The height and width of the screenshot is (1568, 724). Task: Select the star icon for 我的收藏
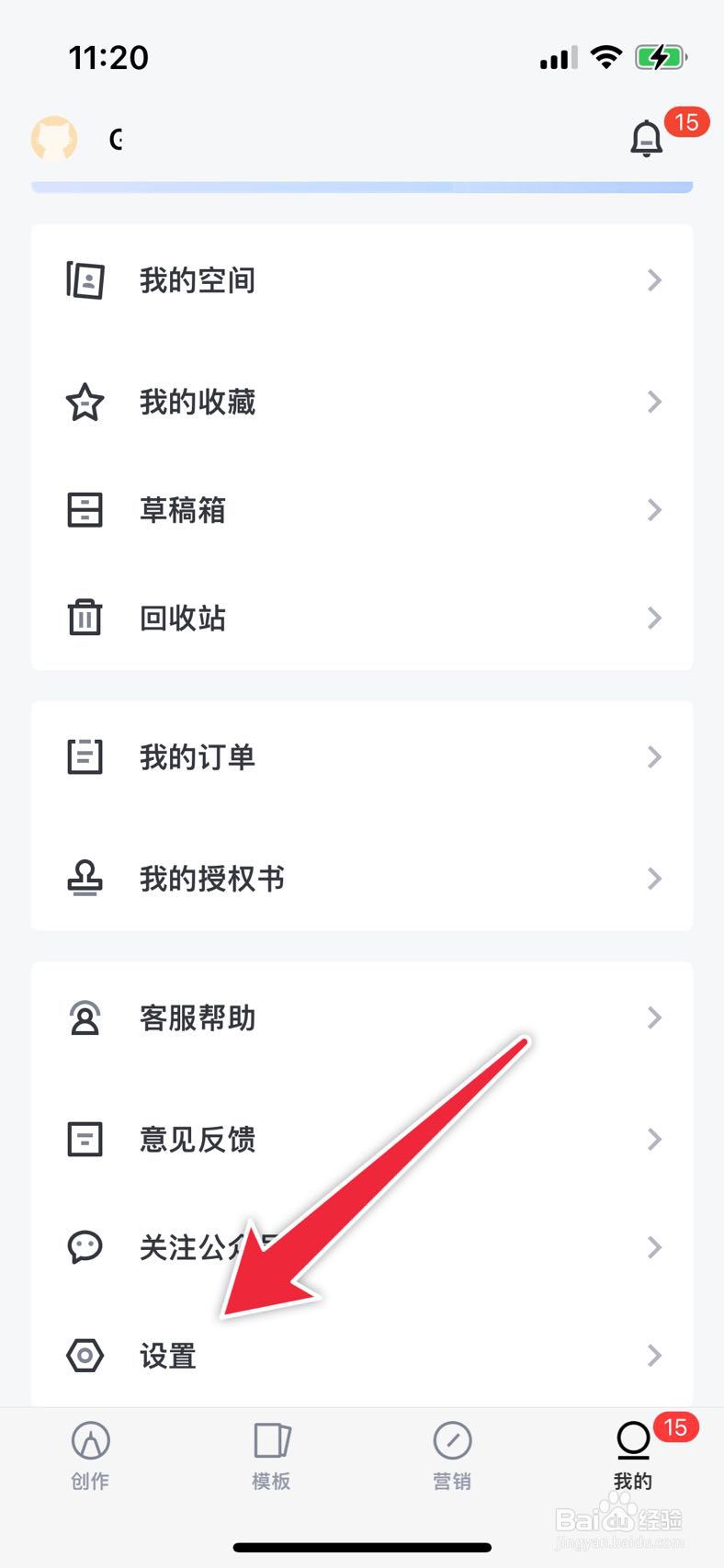(x=85, y=402)
